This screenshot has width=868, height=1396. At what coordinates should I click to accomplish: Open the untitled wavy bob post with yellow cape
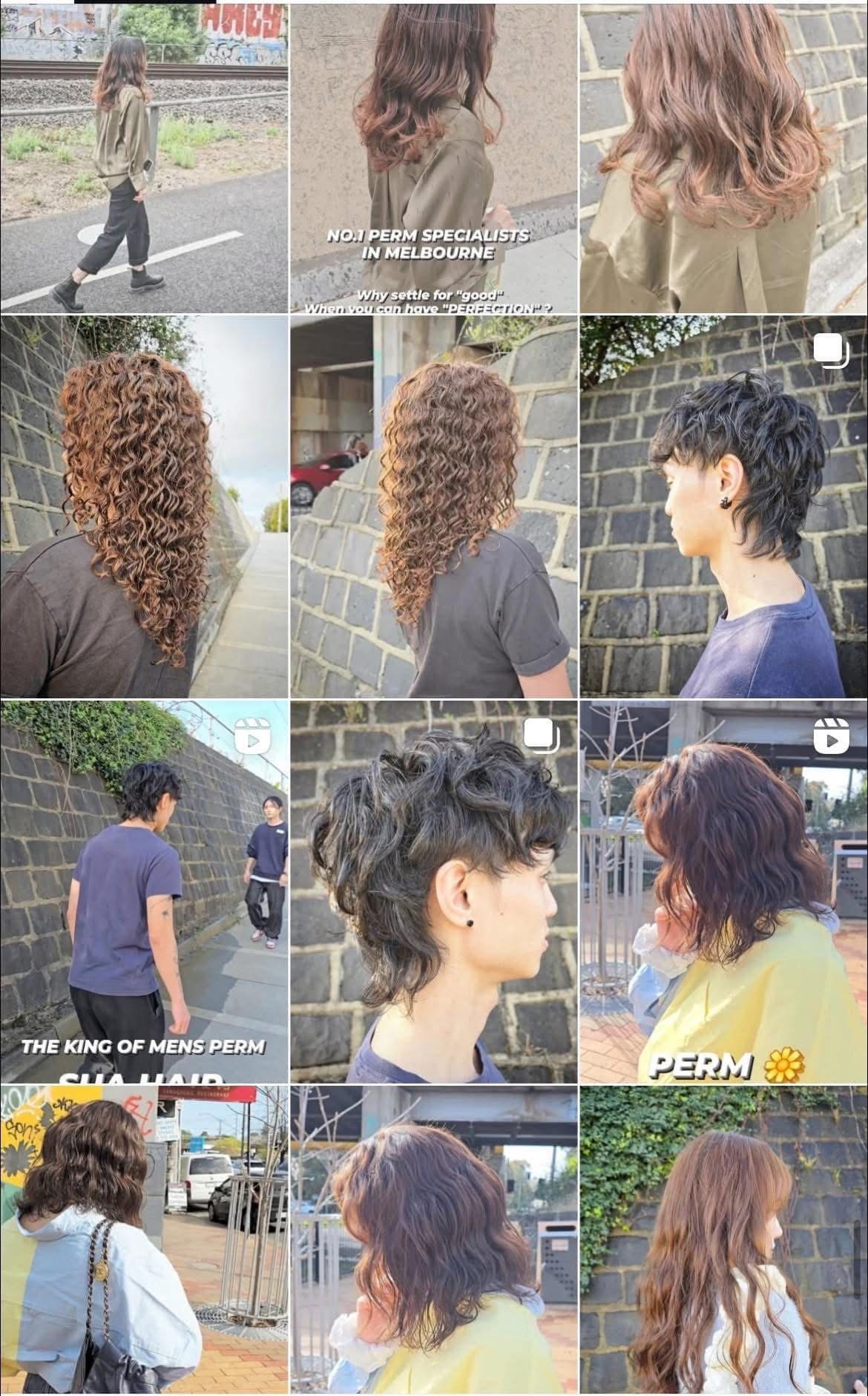click(x=433, y=1241)
